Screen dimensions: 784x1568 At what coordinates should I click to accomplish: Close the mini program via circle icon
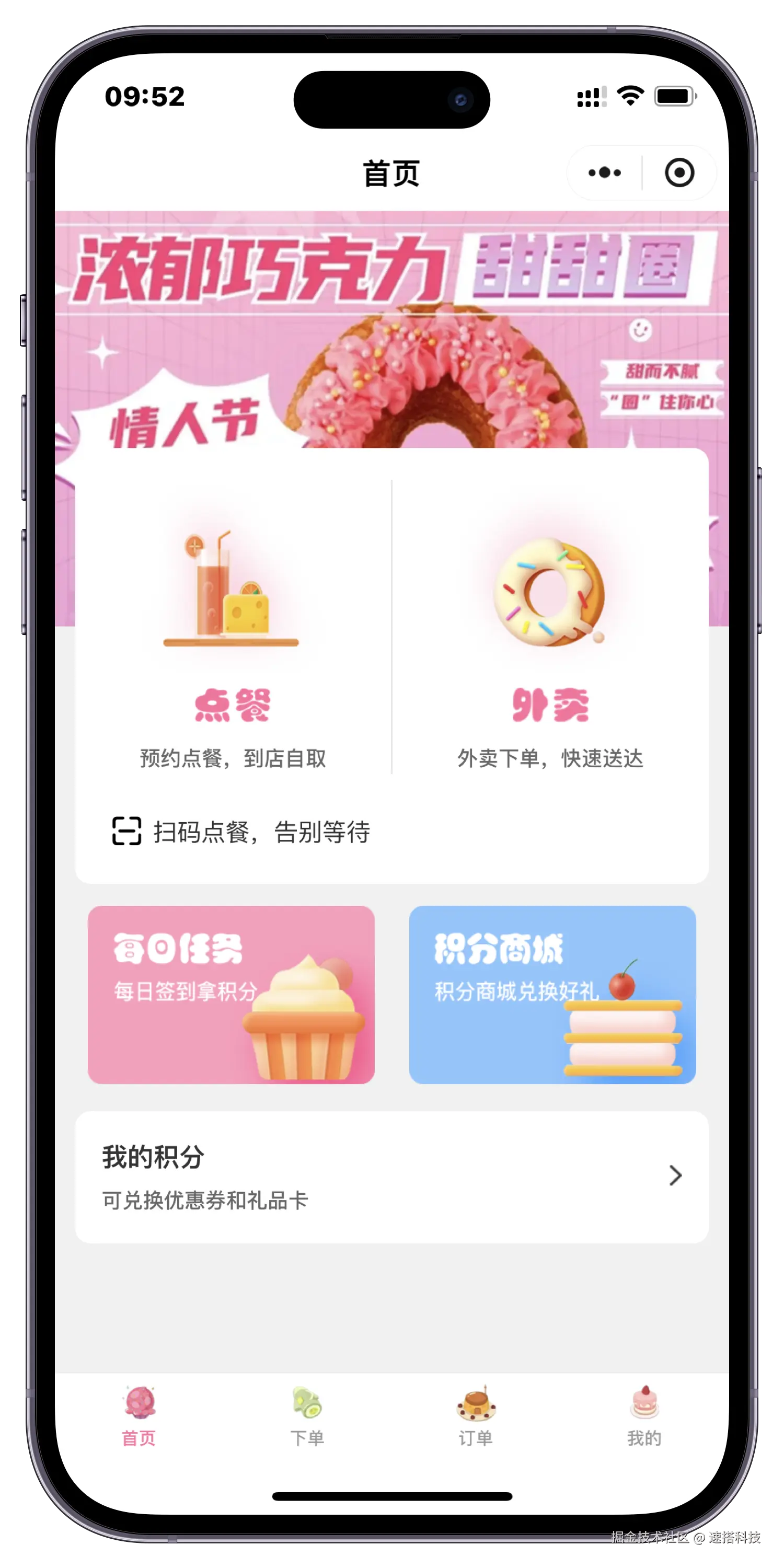[x=679, y=173]
